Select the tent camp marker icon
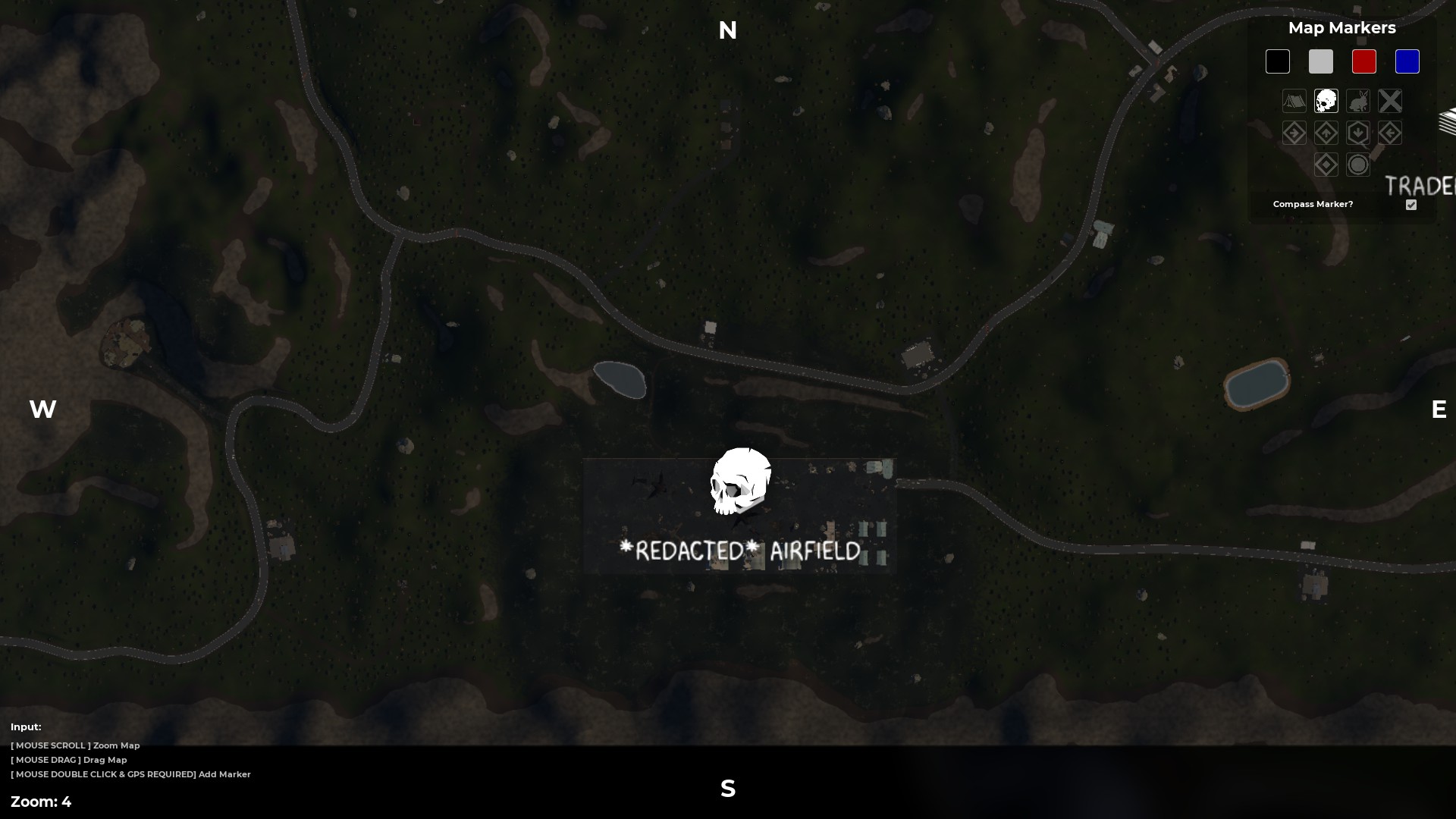1456x819 pixels. [x=1294, y=101]
